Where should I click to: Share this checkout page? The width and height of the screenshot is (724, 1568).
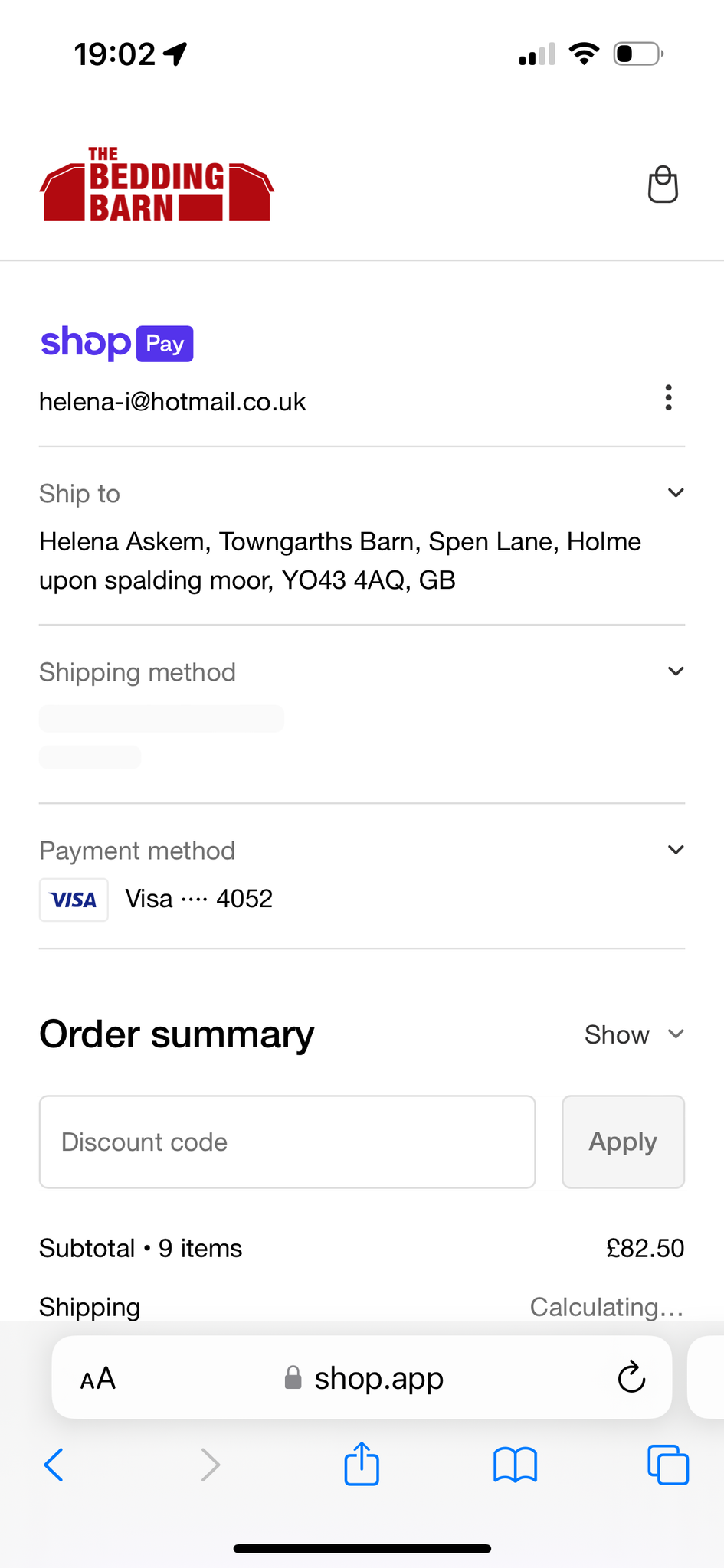coord(362,1463)
